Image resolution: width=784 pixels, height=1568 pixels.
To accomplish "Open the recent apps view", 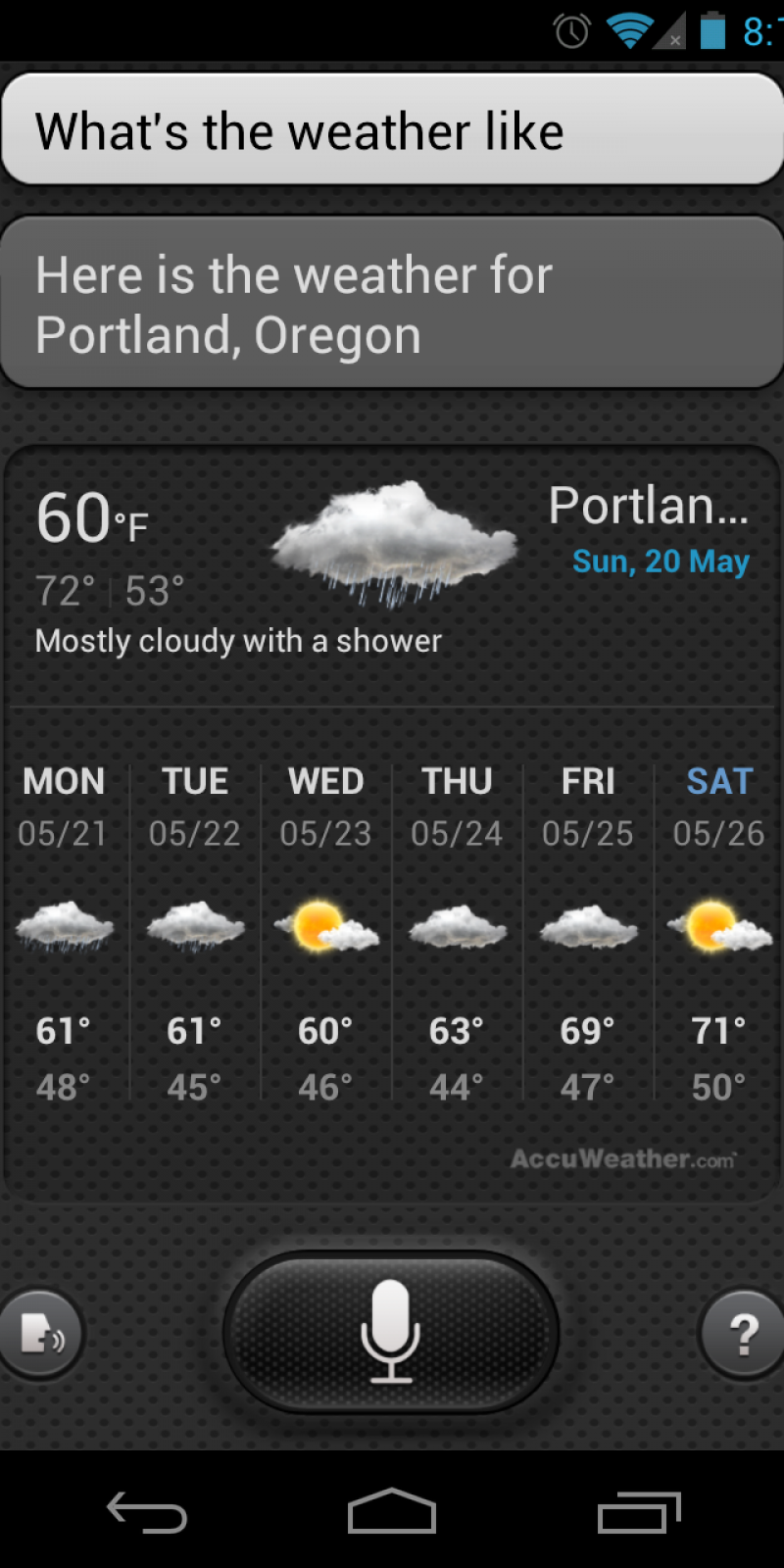I will click(x=639, y=1512).
